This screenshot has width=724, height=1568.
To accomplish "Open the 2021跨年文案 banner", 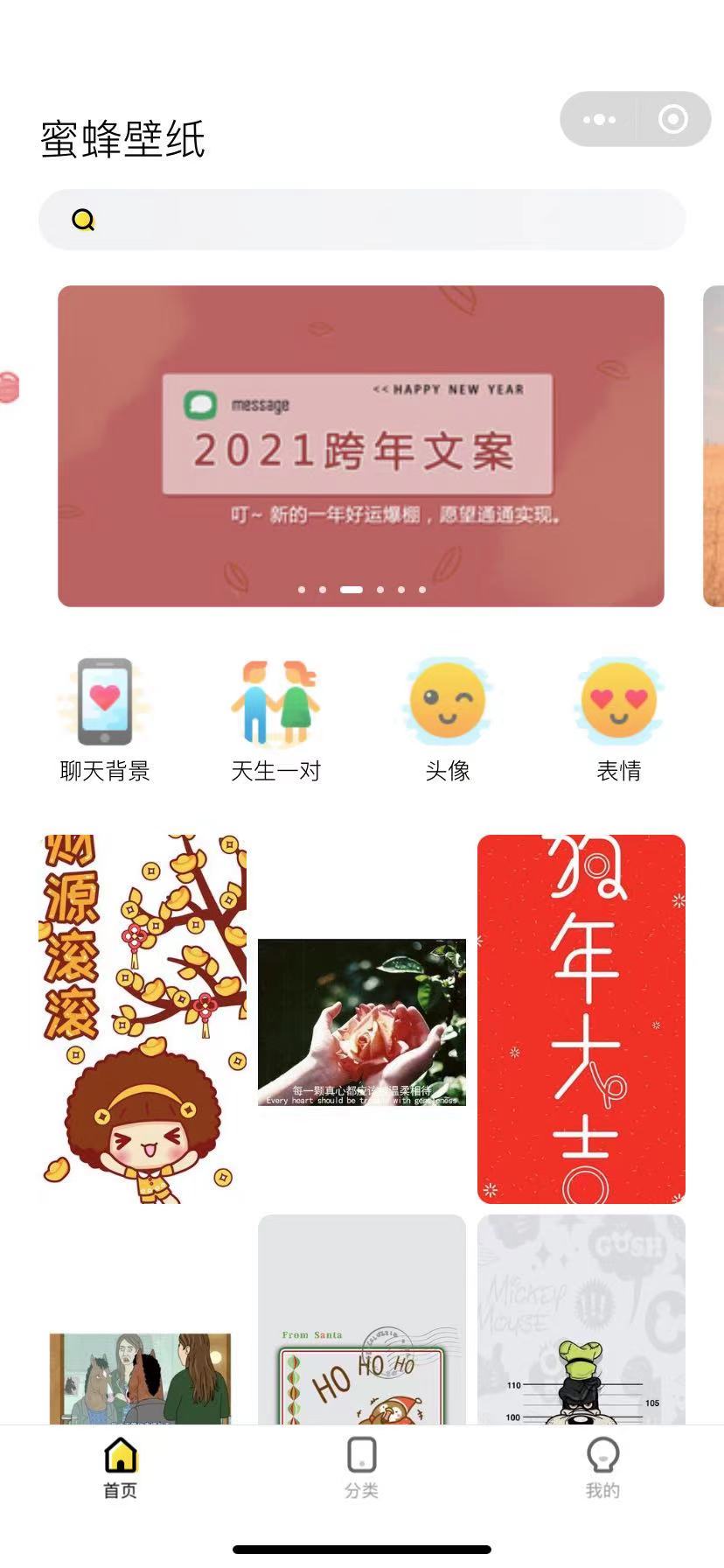I will (x=360, y=445).
